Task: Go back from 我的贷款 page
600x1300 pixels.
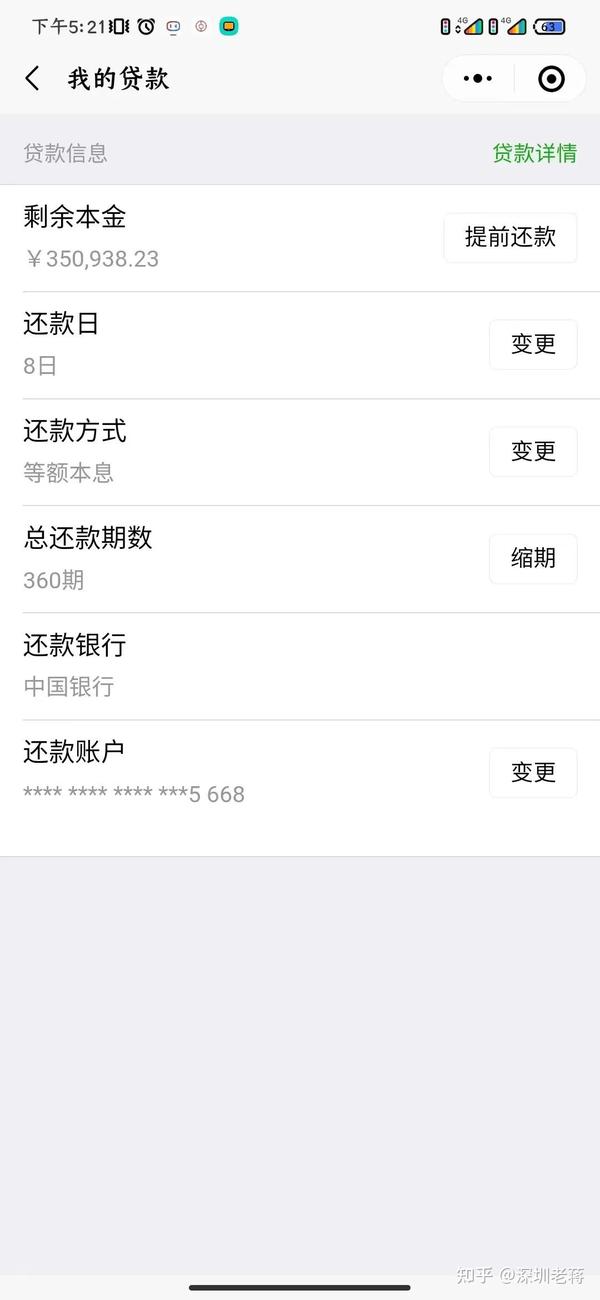Action: point(33,79)
